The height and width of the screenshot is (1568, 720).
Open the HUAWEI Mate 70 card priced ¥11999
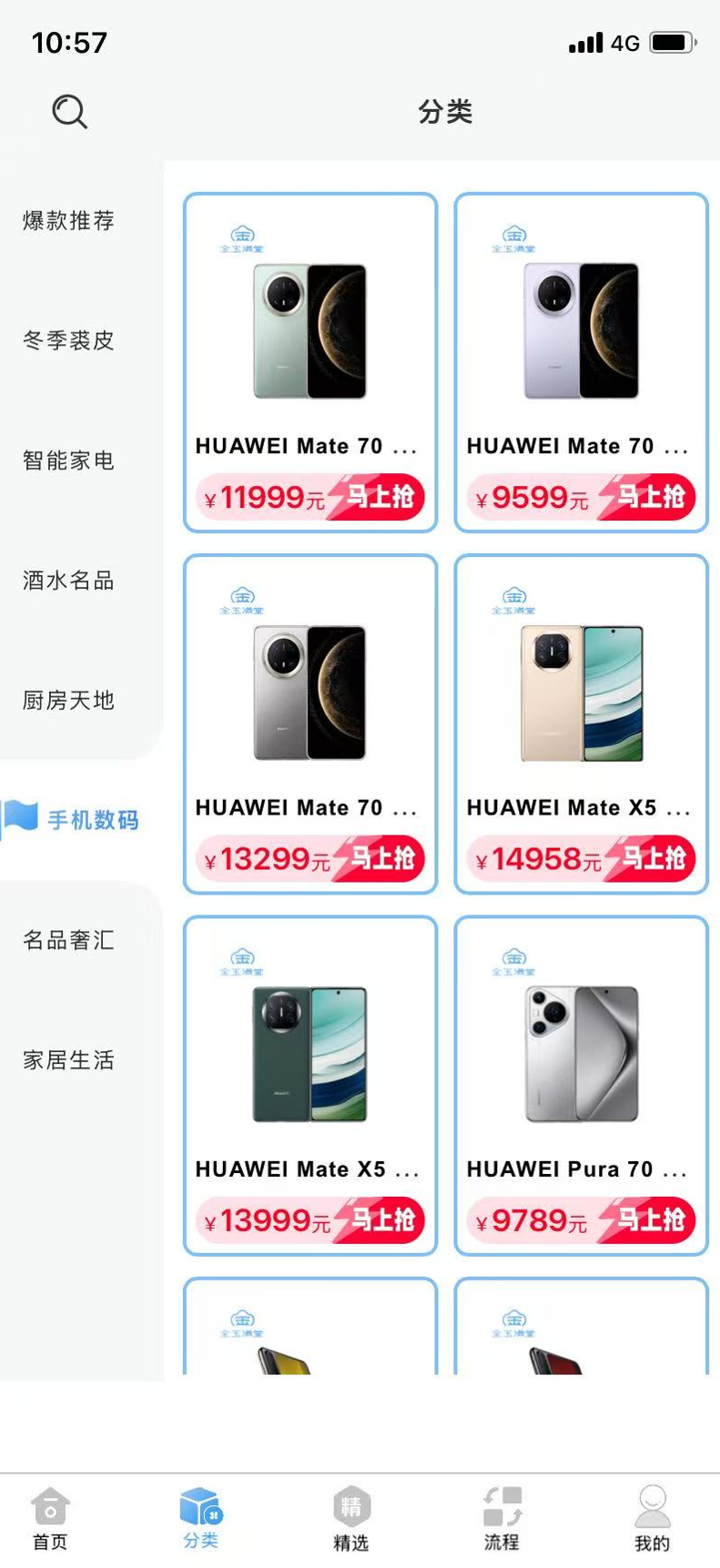(x=310, y=362)
